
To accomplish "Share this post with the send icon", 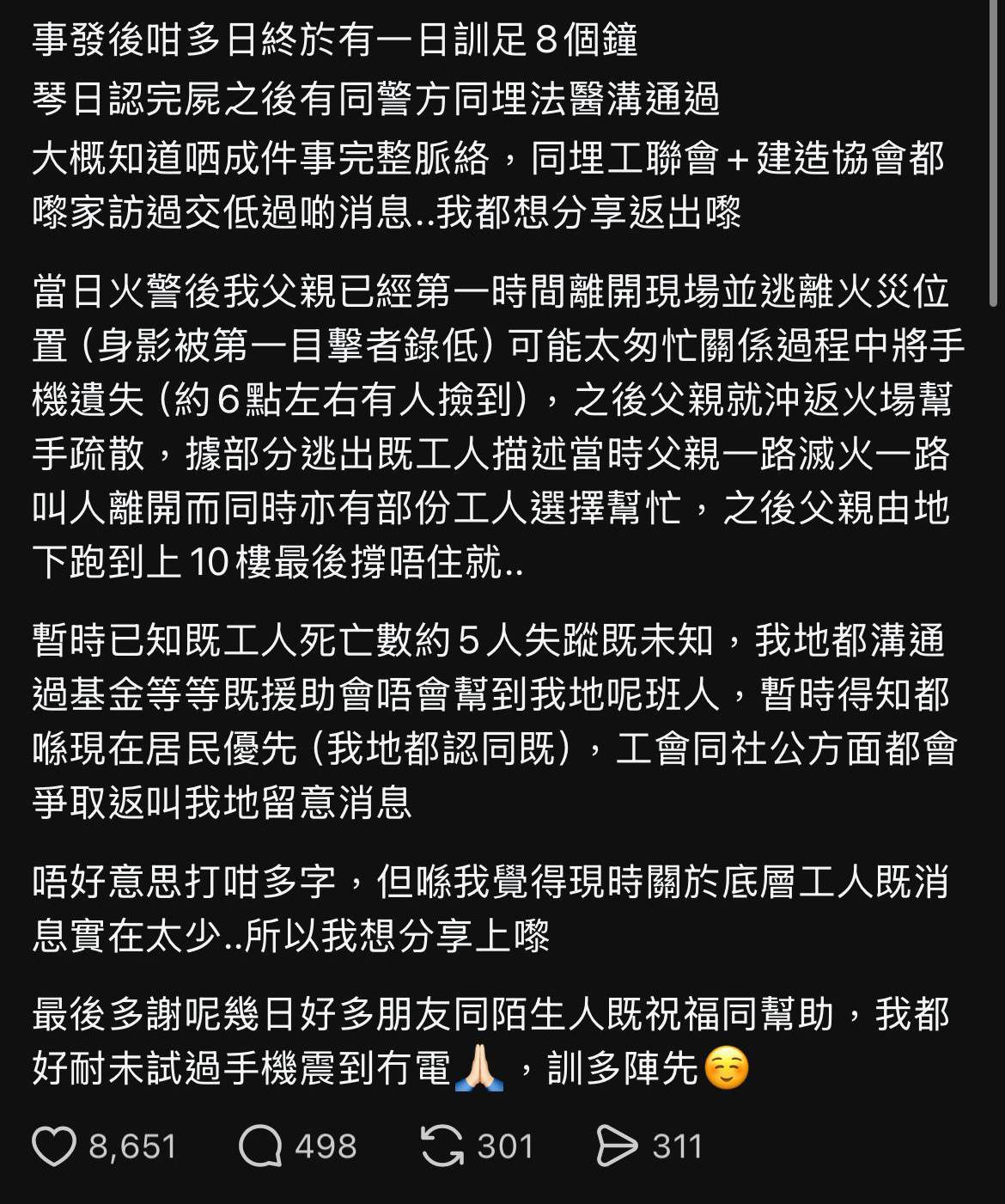I will tap(617, 1146).
